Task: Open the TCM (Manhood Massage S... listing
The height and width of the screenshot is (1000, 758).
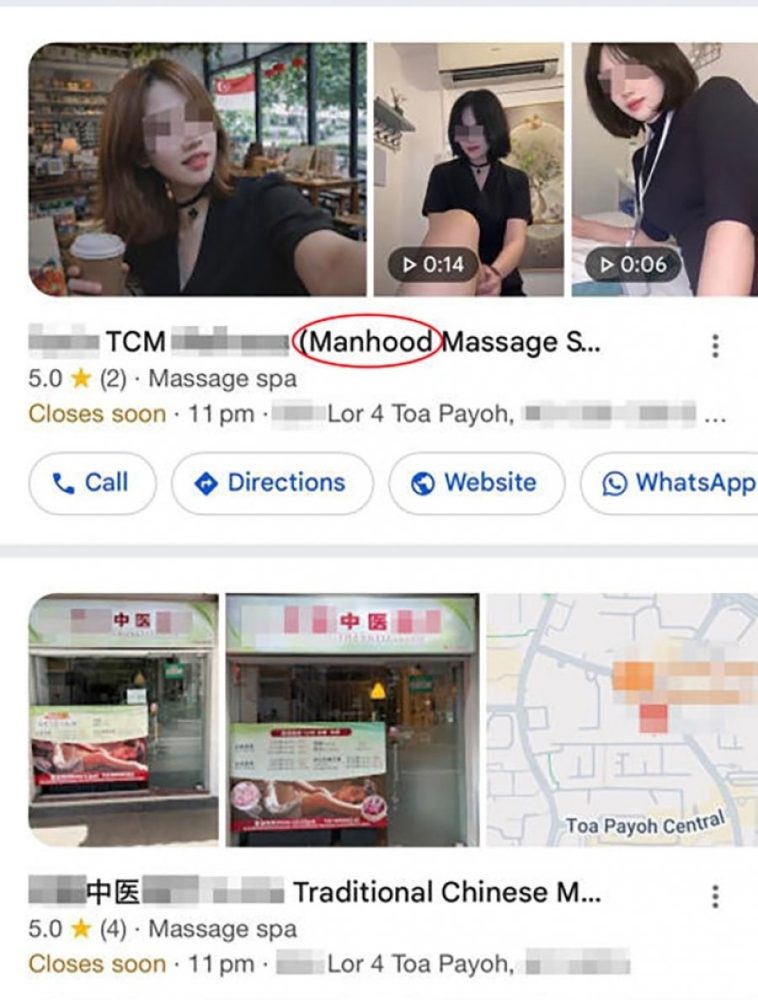Action: 300,343
